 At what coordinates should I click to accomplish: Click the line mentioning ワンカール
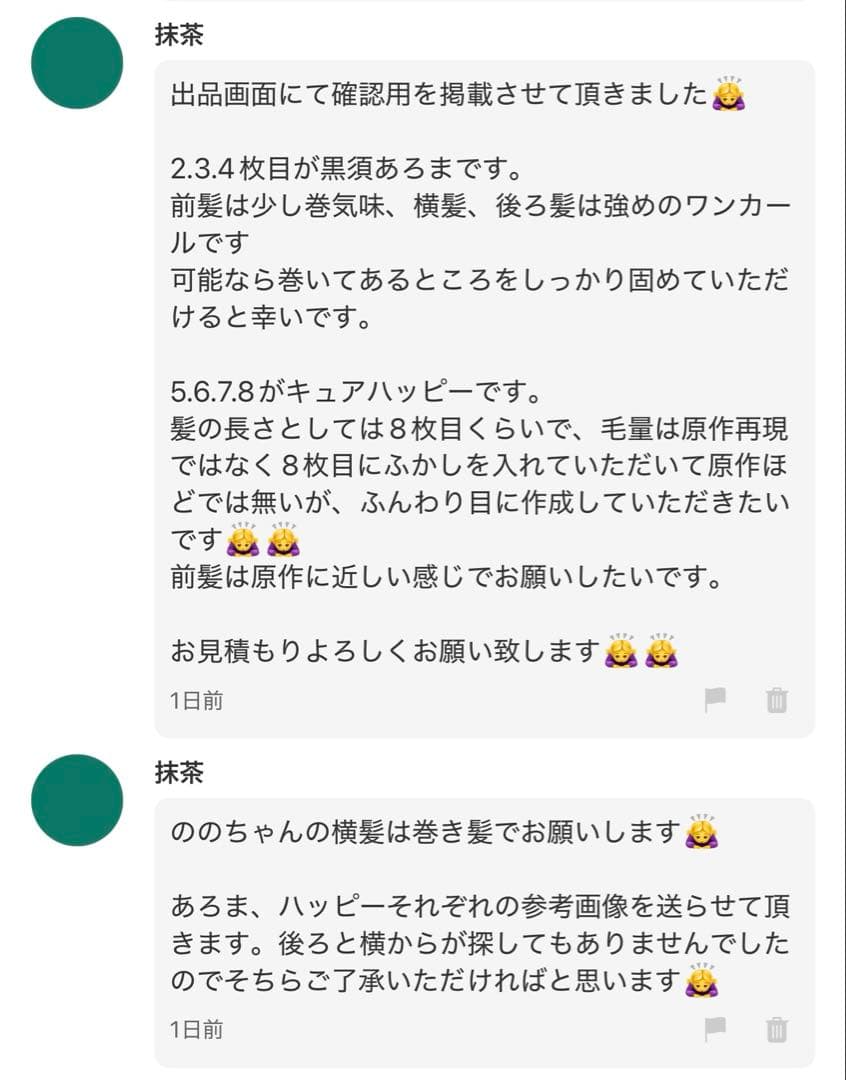(480, 207)
